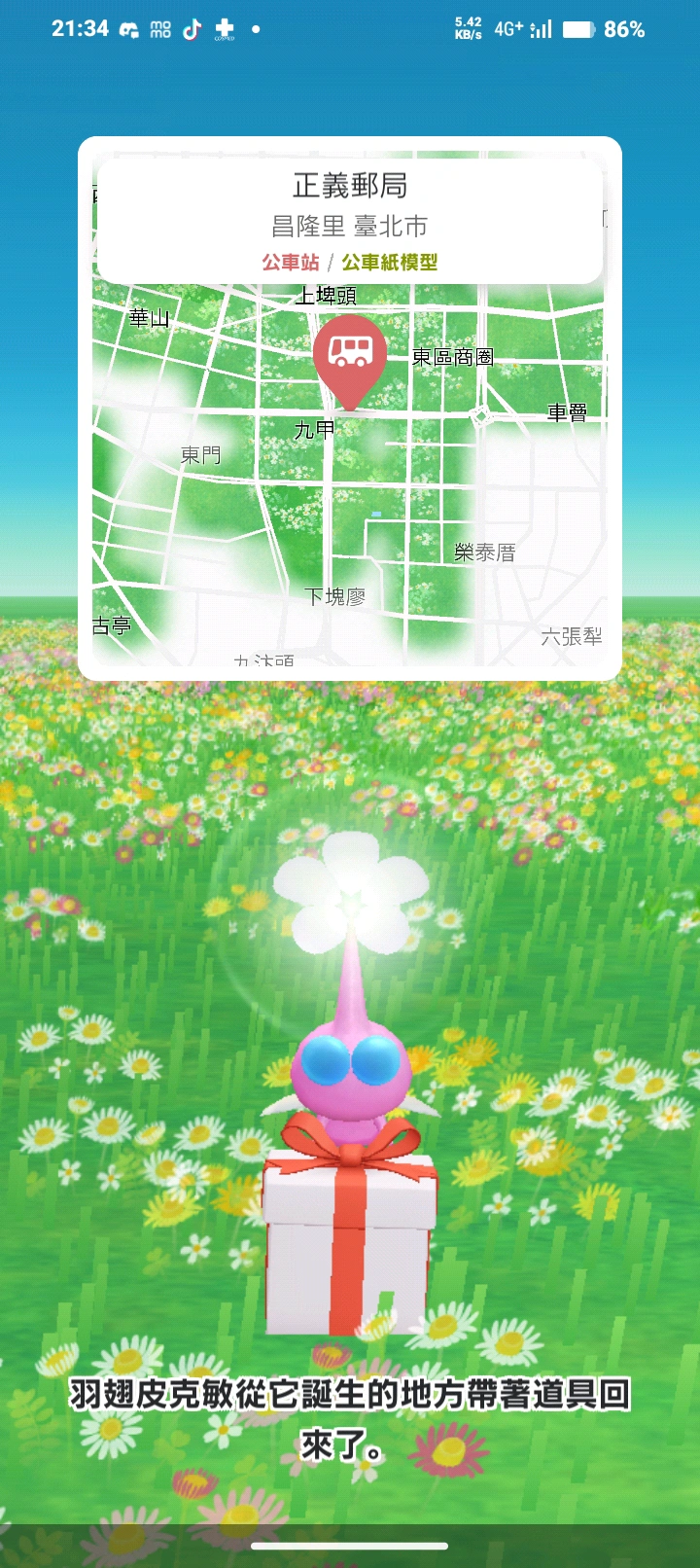Open the gift box under the Pikmin
This screenshot has height=1568, width=700.
(x=348, y=1240)
